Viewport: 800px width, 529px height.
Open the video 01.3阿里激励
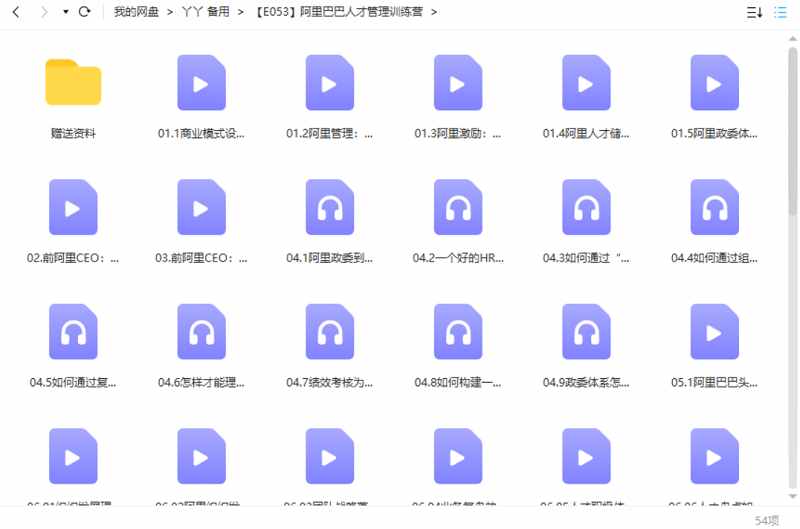tap(458, 83)
